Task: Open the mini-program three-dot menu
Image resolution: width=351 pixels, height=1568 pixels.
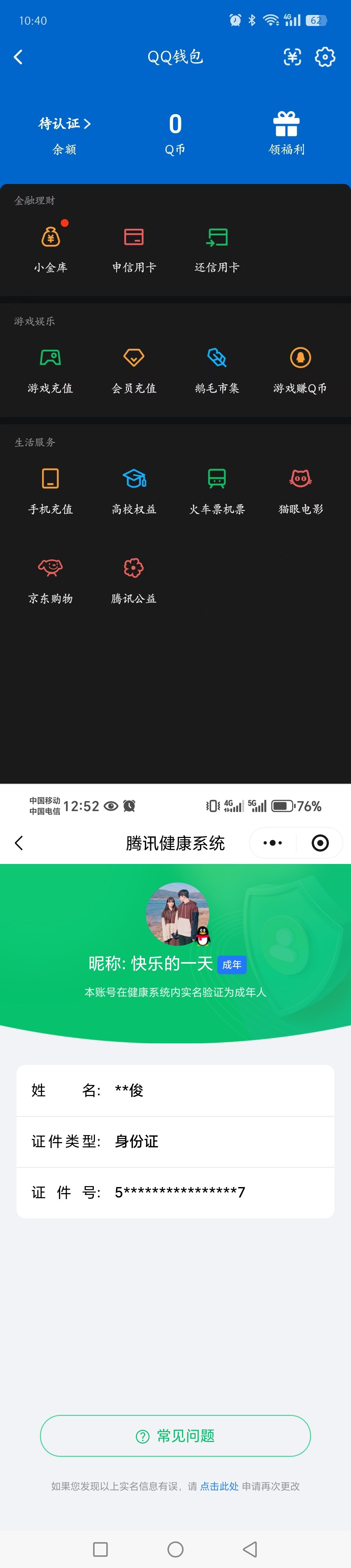Action: (273, 843)
